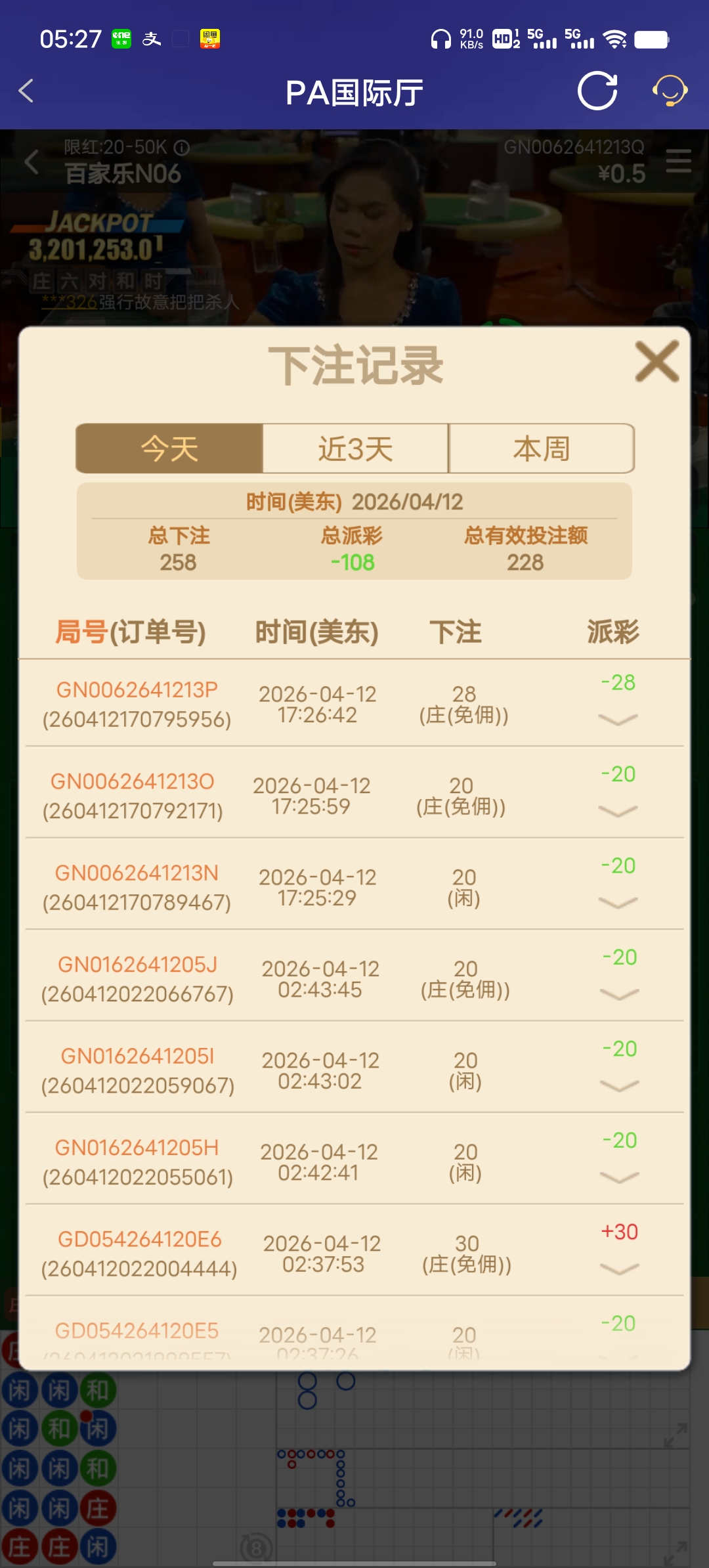Select the 今天 tab
The height and width of the screenshot is (1568, 709).
pos(170,448)
